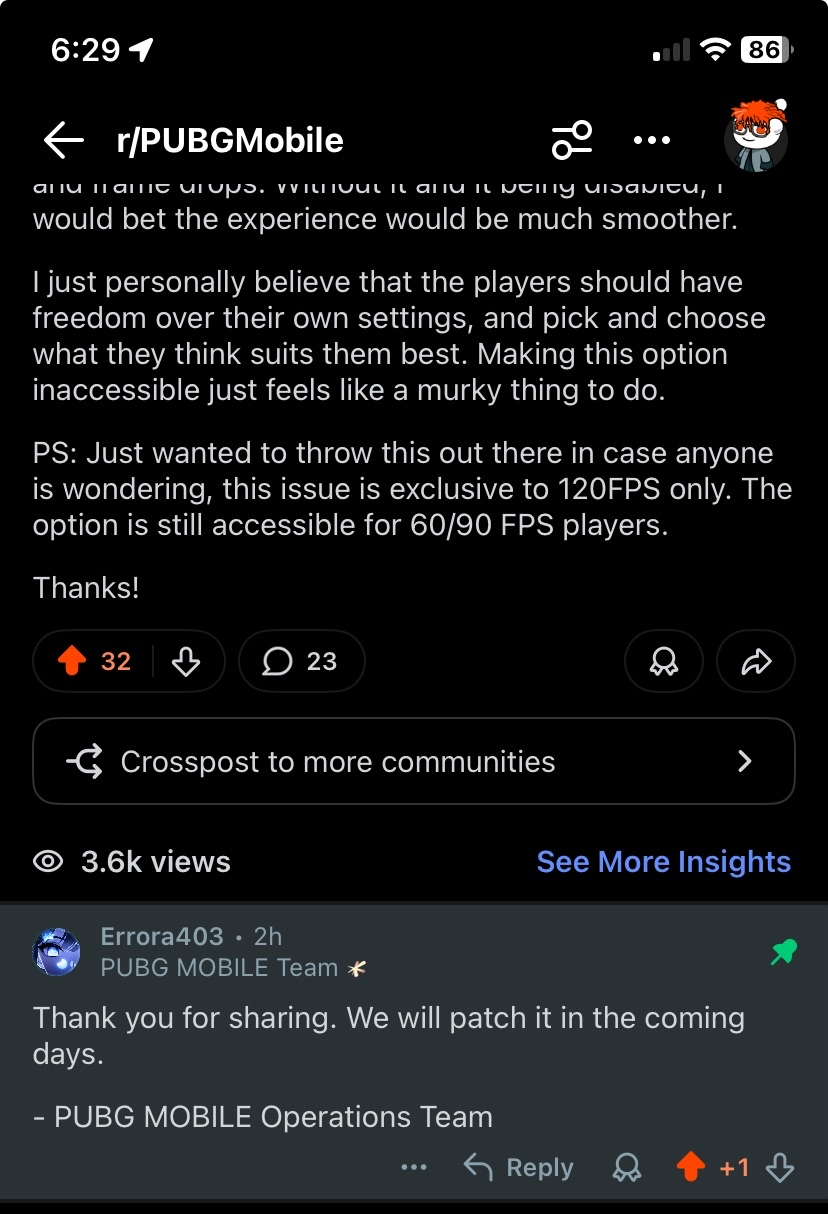Viewport: 828px width, 1214px height.
Task: View the 23 comments
Action: point(301,662)
